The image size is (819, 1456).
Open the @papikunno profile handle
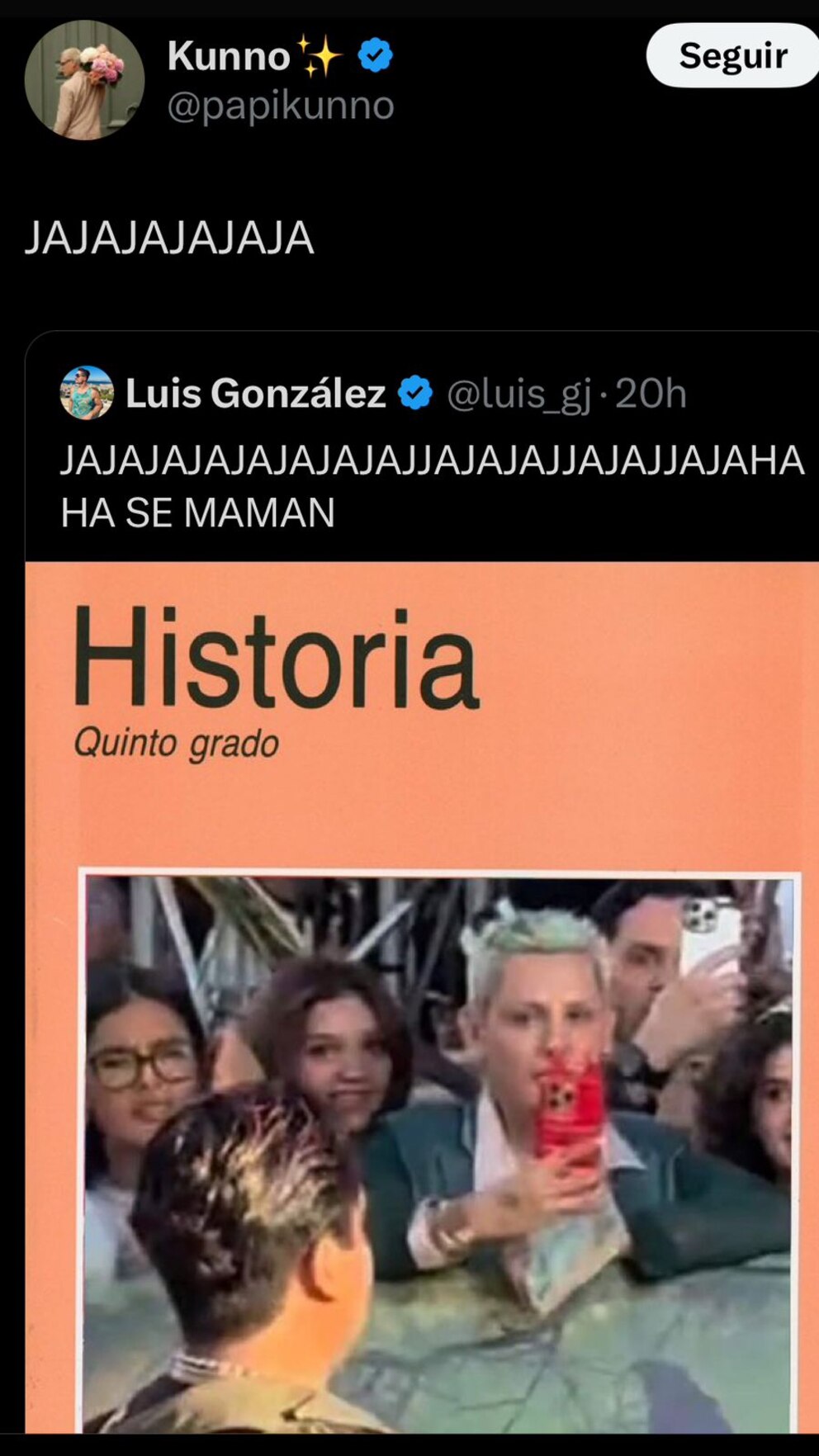281,106
